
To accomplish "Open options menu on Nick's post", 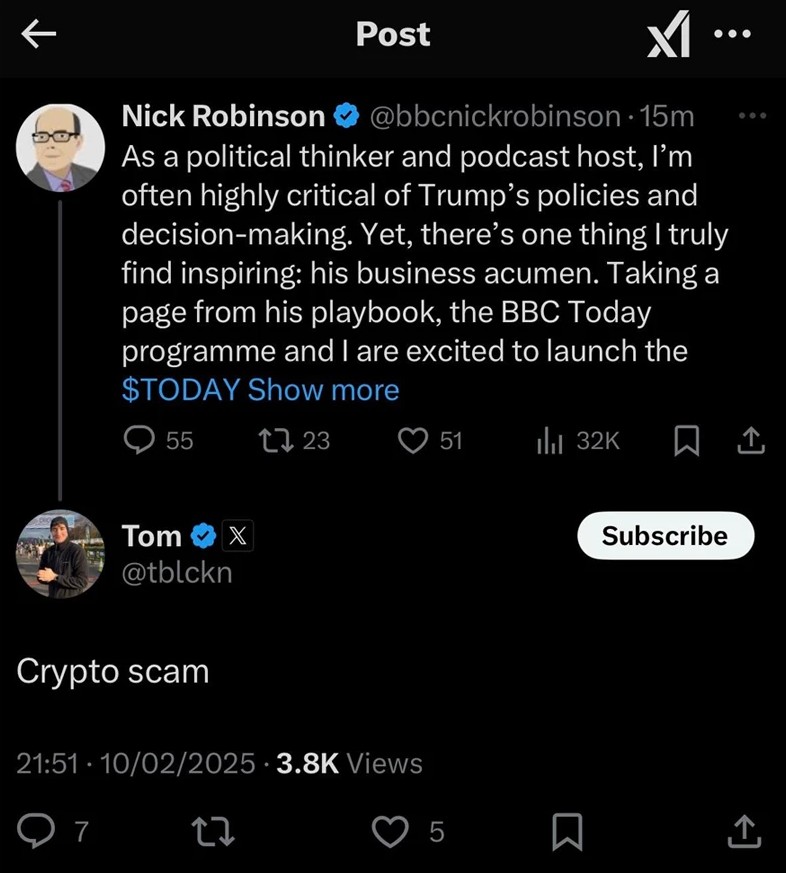I will (752, 115).
